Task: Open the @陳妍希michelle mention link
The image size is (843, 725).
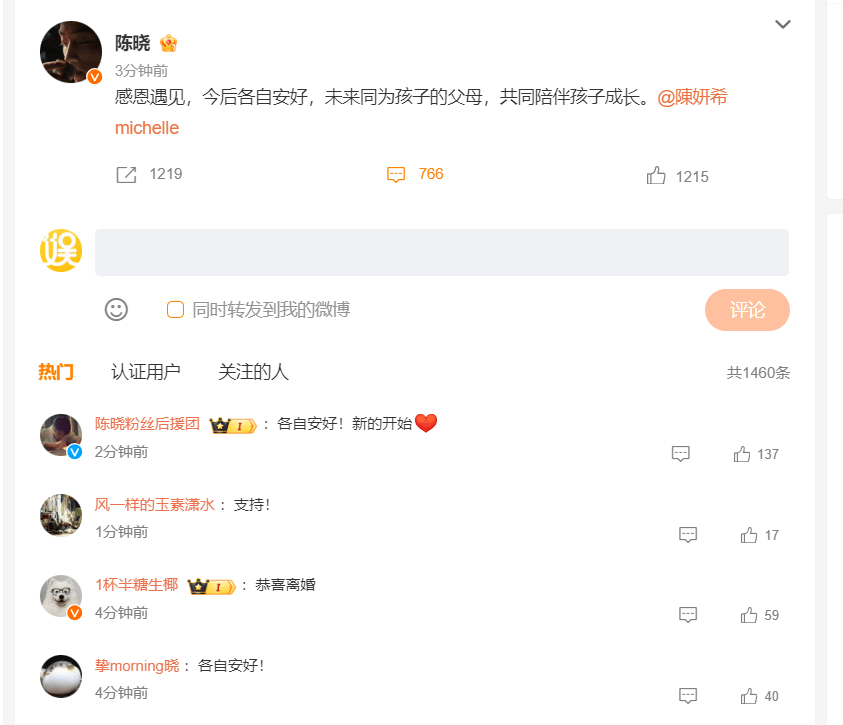Action: (692, 98)
